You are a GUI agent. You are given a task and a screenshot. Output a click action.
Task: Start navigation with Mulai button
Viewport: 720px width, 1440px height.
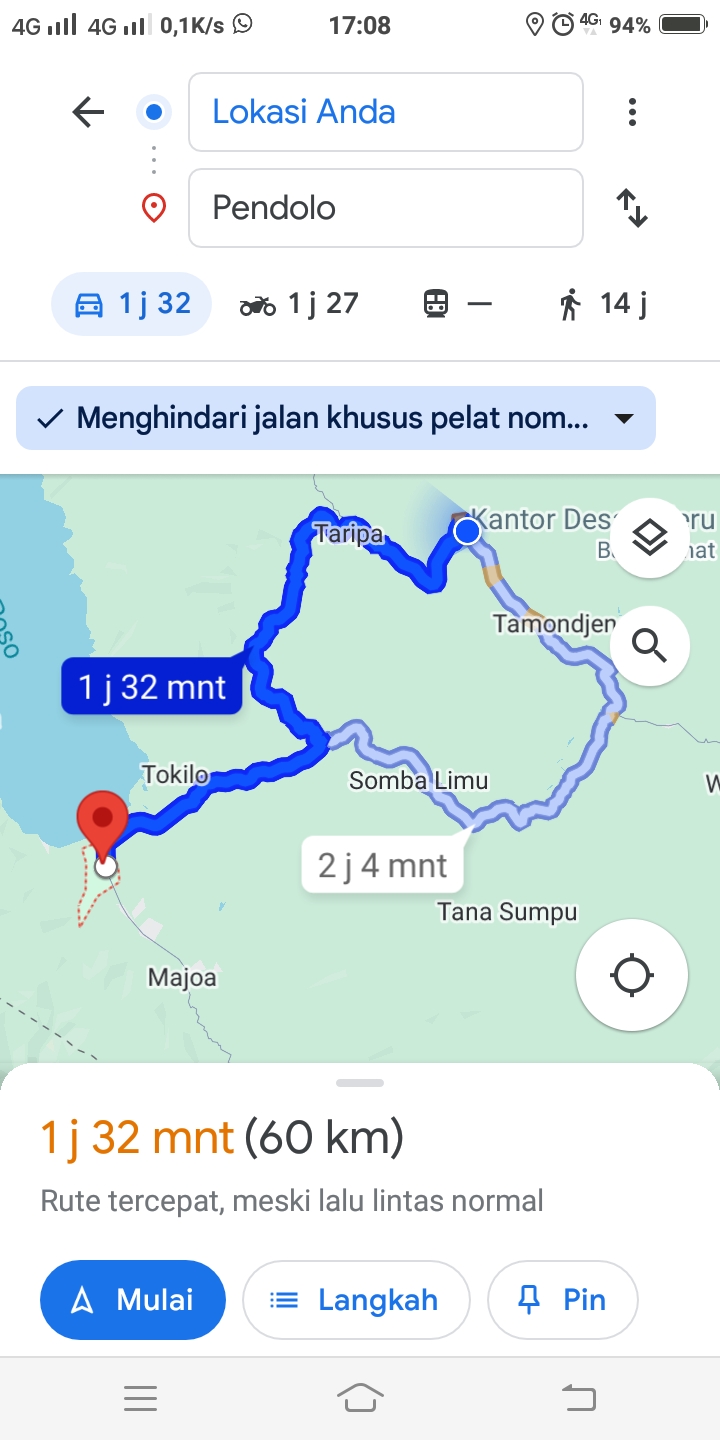(133, 1299)
